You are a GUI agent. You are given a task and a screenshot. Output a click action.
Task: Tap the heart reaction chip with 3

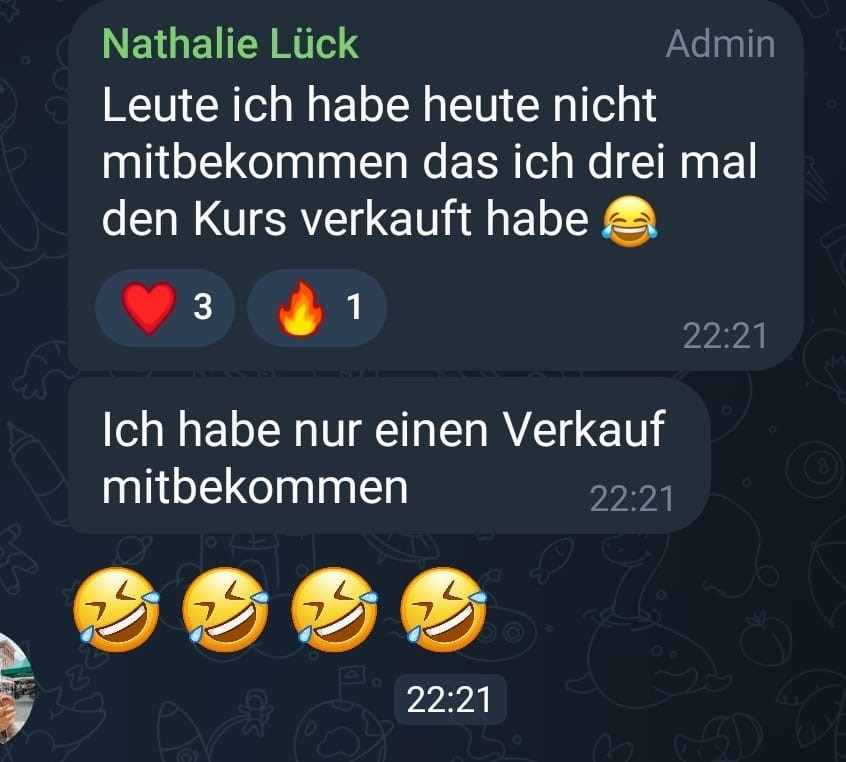tap(165, 309)
